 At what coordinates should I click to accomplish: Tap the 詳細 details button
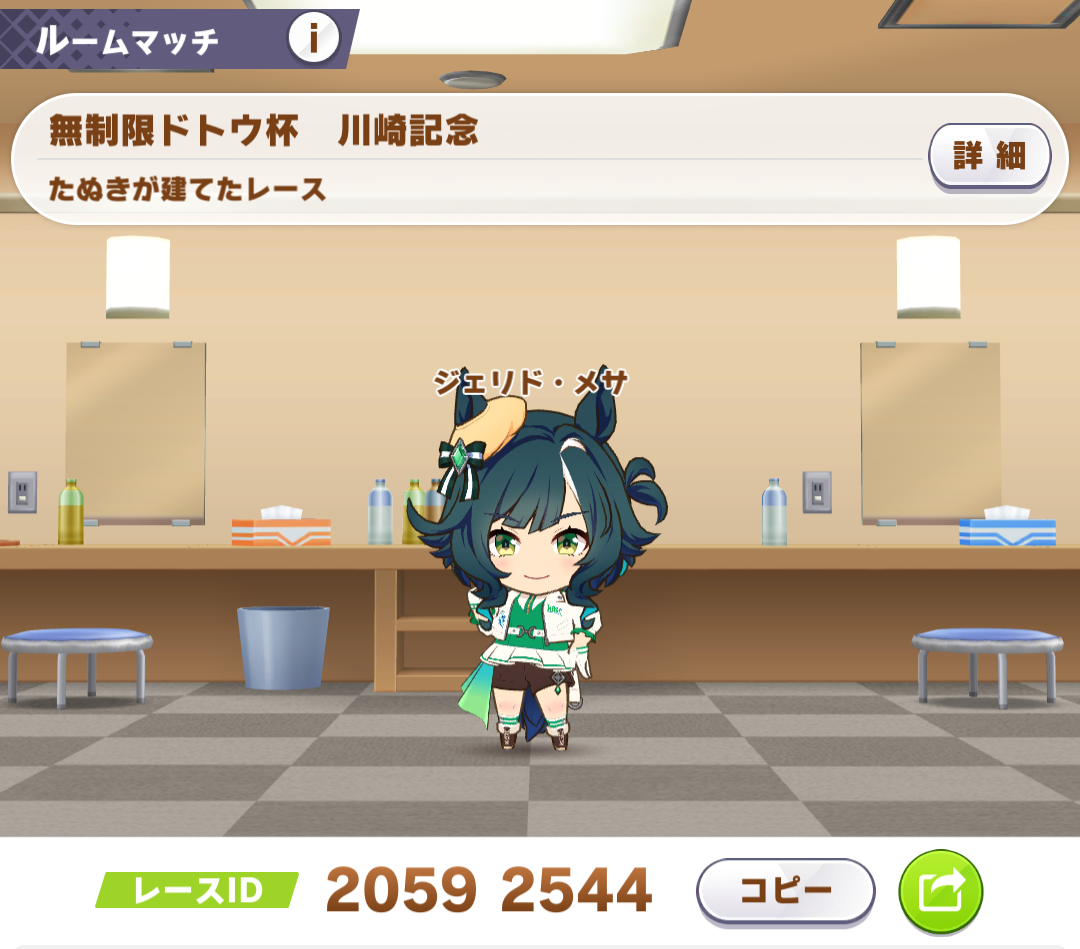tap(989, 157)
